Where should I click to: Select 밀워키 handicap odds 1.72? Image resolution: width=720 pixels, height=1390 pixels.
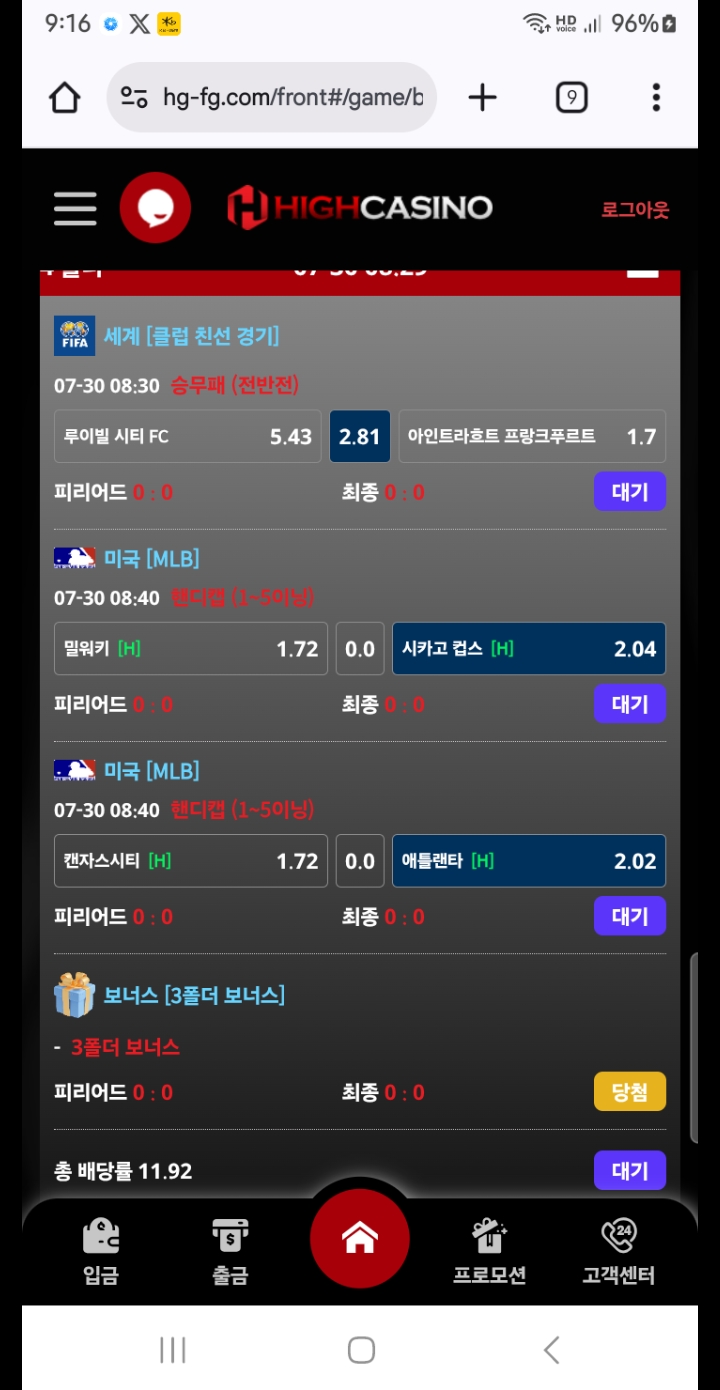pyautogui.click(x=190, y=649)
